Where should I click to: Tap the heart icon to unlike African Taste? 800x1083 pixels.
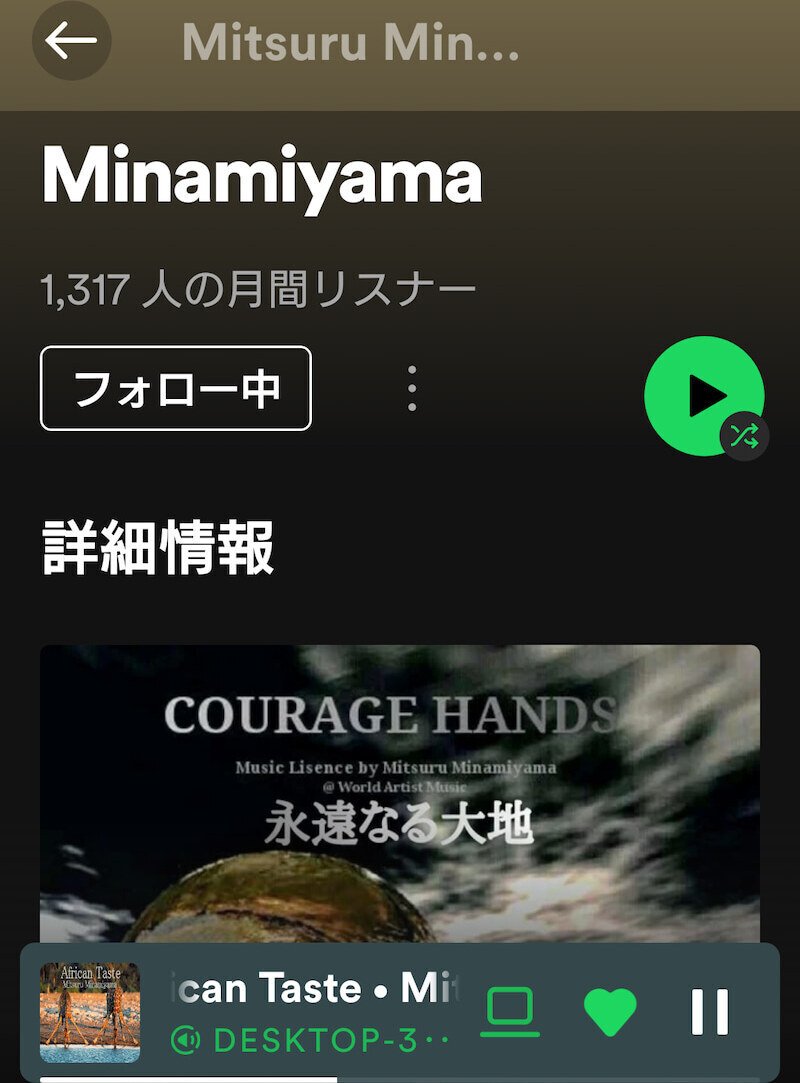(x=608, y=1010)
